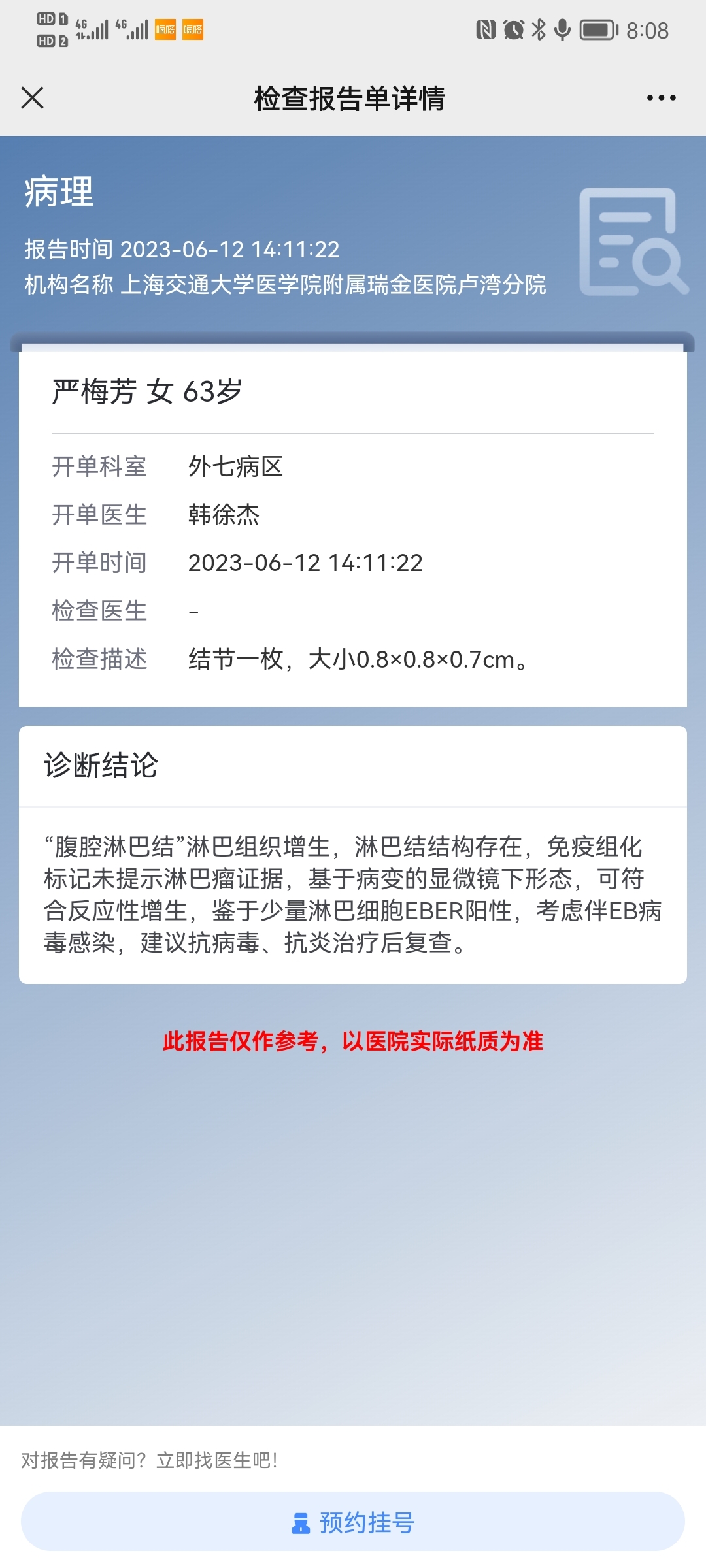
Task: Open the three-dot overflow menu
Action: (661, 98)
